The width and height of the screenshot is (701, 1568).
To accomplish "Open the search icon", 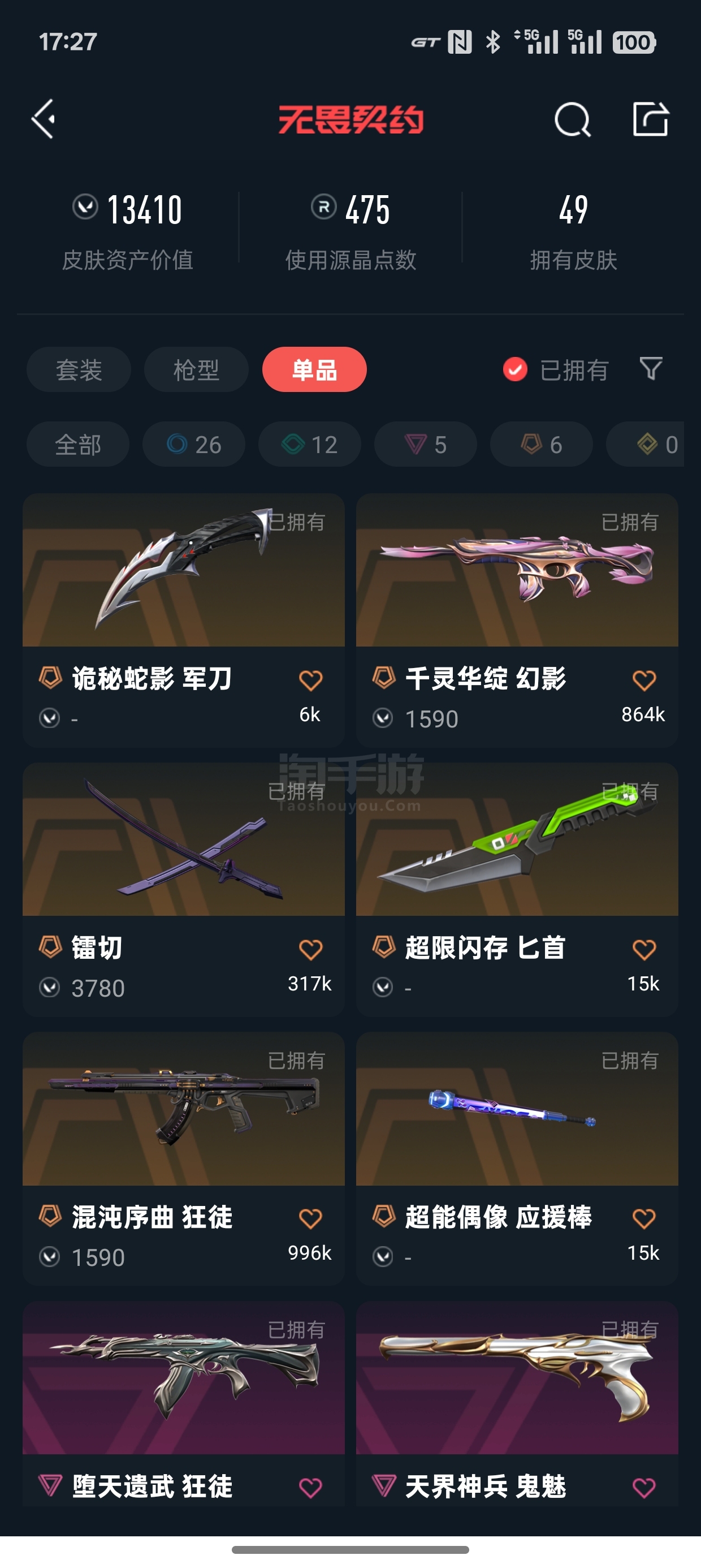I will coord(573,119).
